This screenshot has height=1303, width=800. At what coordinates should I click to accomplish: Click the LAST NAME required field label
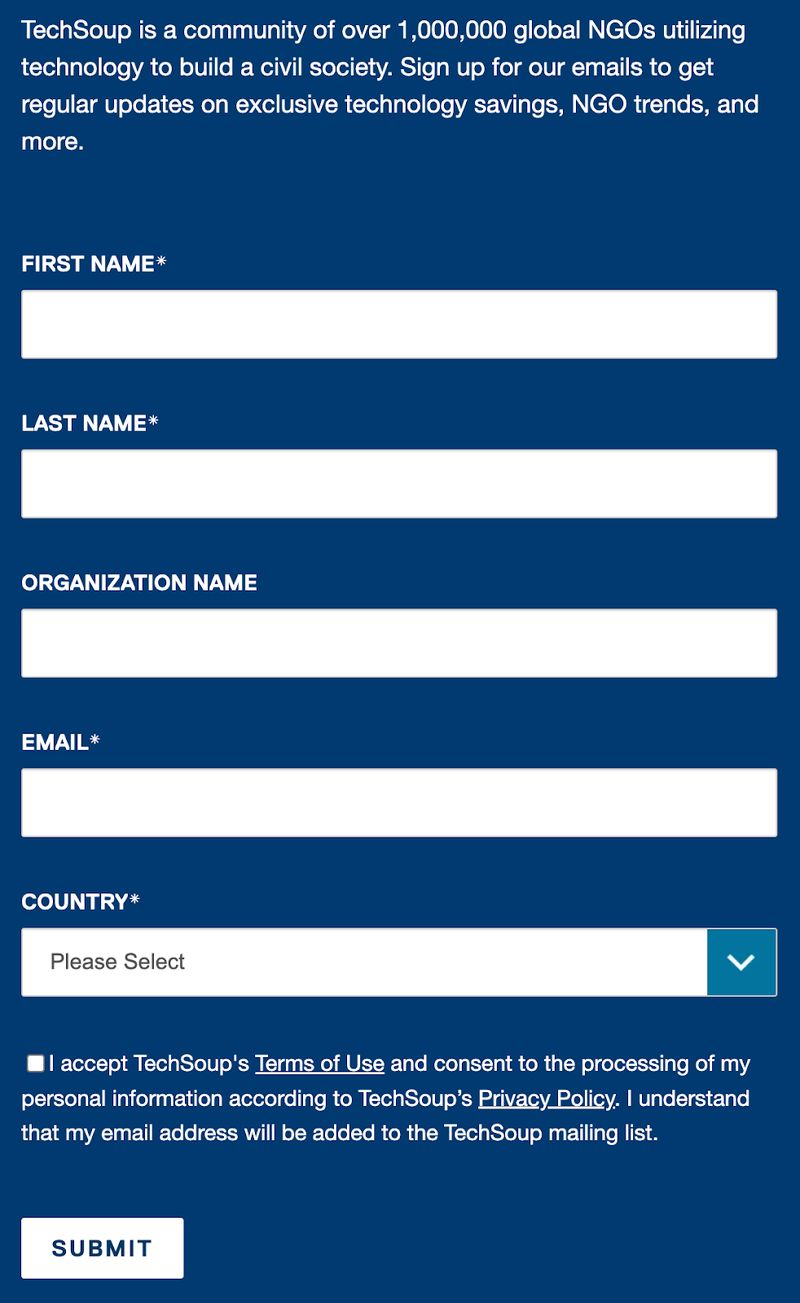coord(91,422)
